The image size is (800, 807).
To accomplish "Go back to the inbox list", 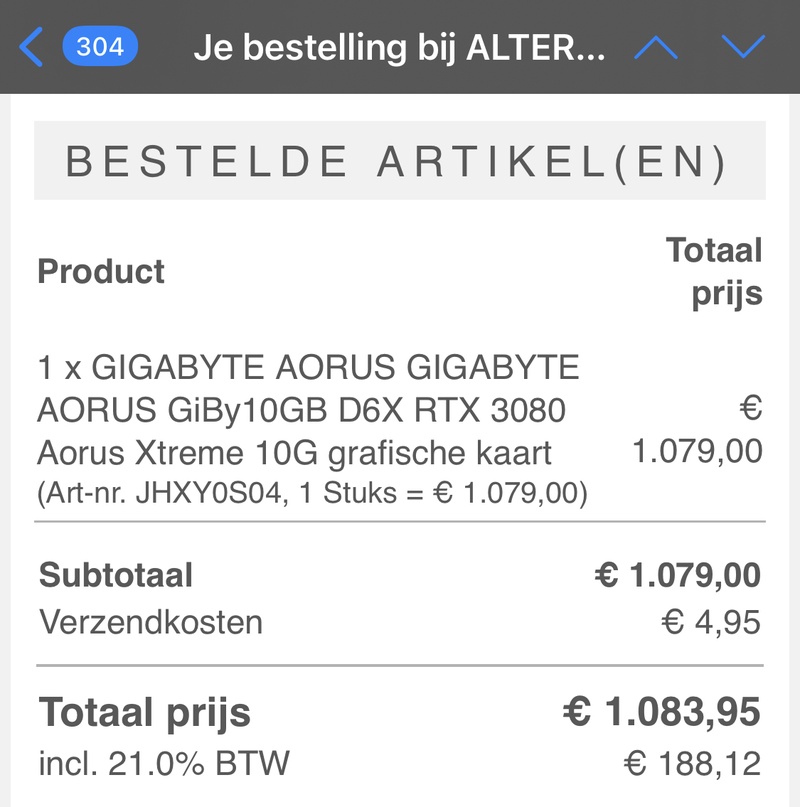I will tap(34, 47).
